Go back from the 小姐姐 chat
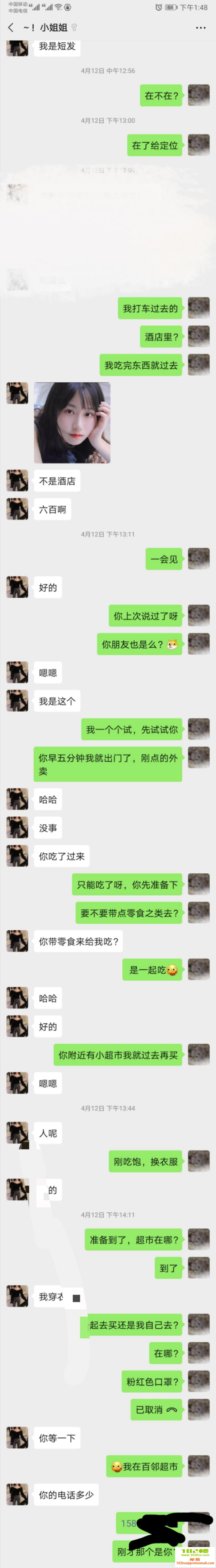The width and height of the screenshot is (216, 1568). click(x=10, y=27)
